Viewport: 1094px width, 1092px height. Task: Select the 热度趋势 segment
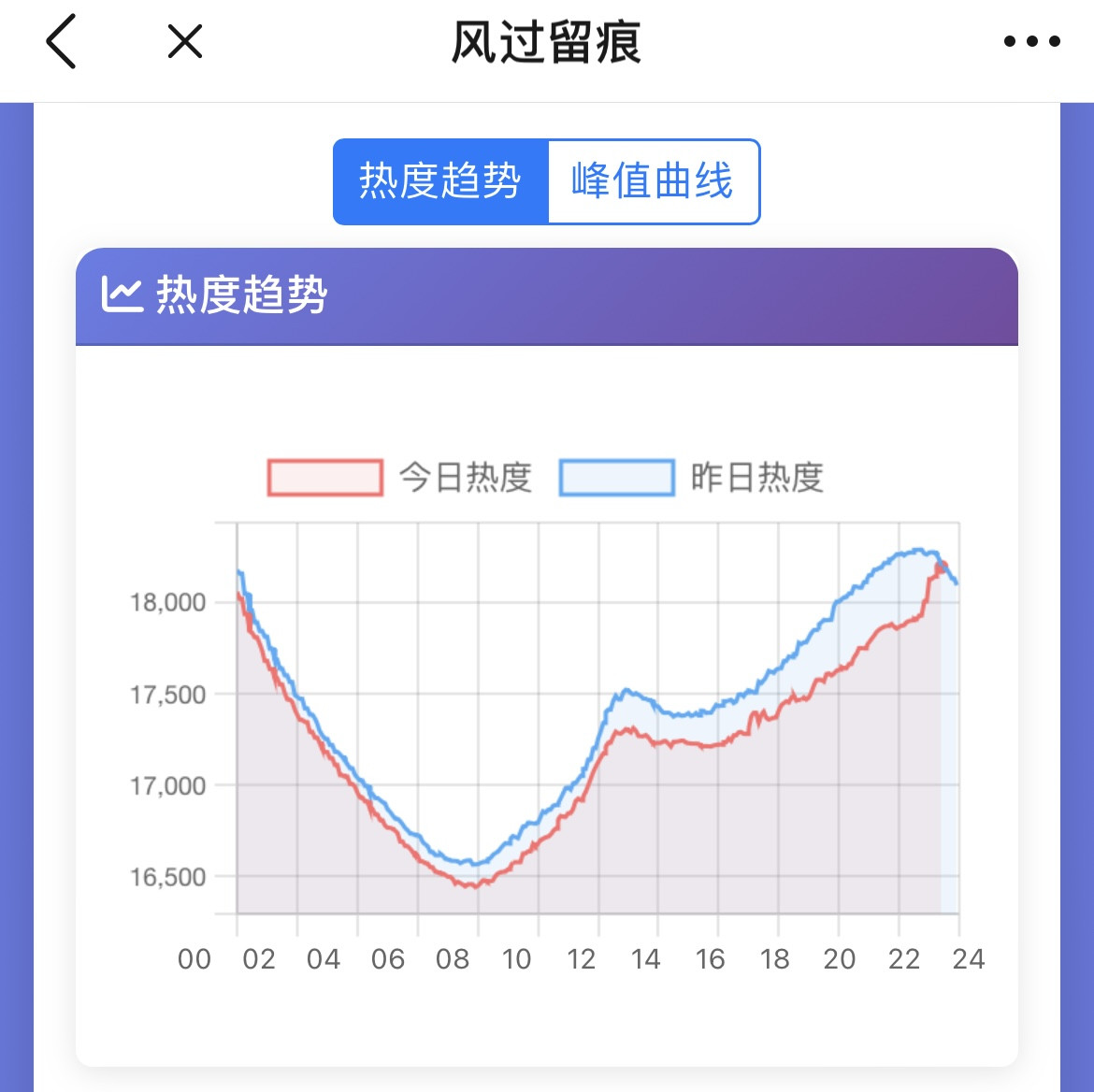(440, 181)
